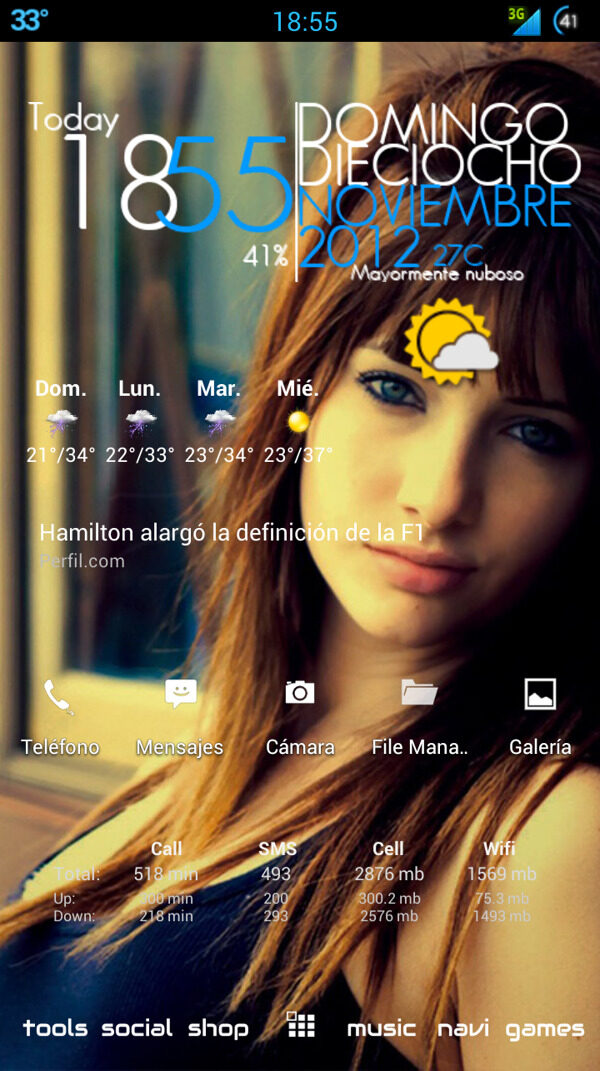The image size is (600, 1071).
Task: Open the music folder
Action: click(x=381, y=1028)
